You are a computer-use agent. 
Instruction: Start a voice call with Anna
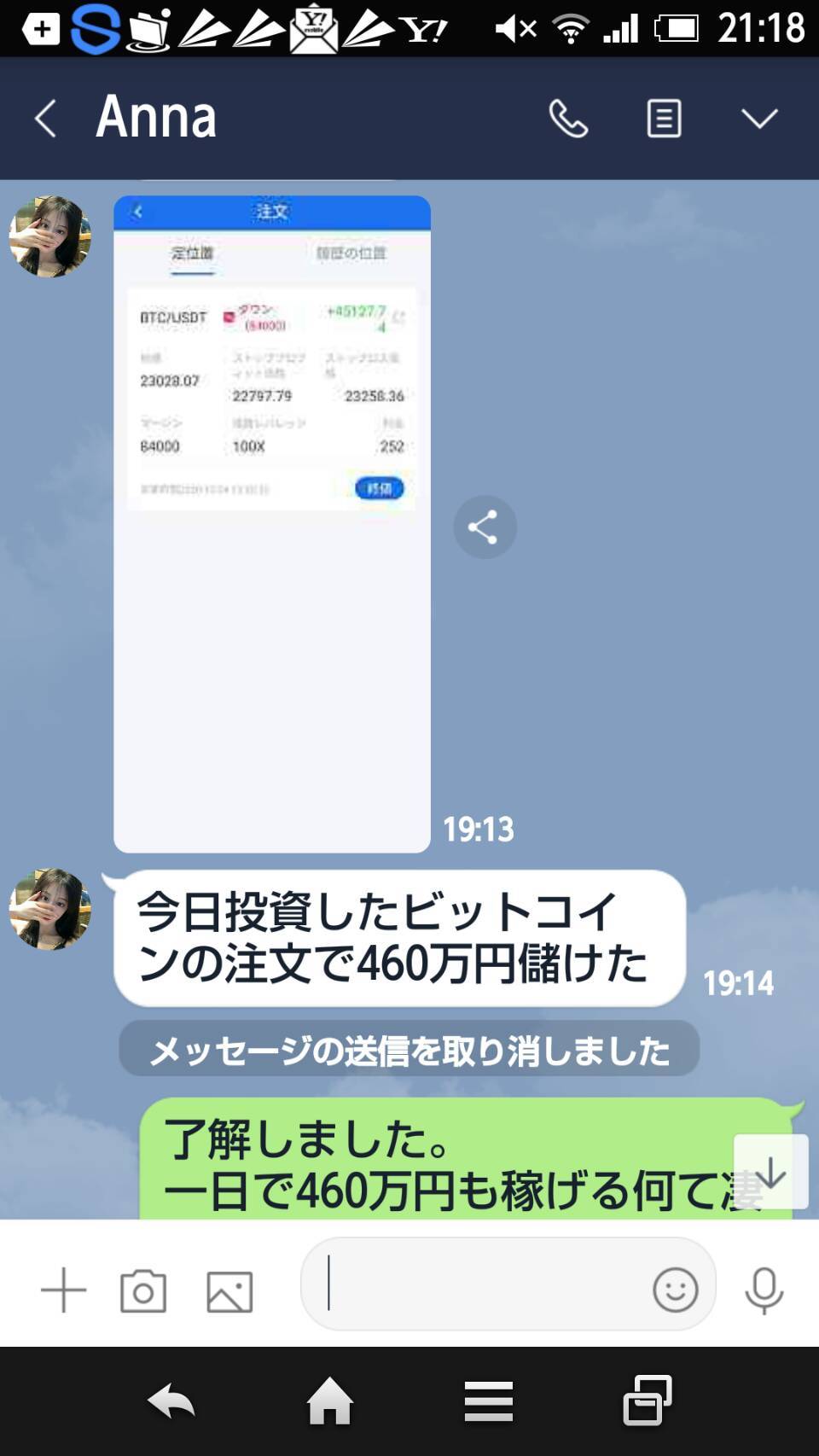coord(568,118)
